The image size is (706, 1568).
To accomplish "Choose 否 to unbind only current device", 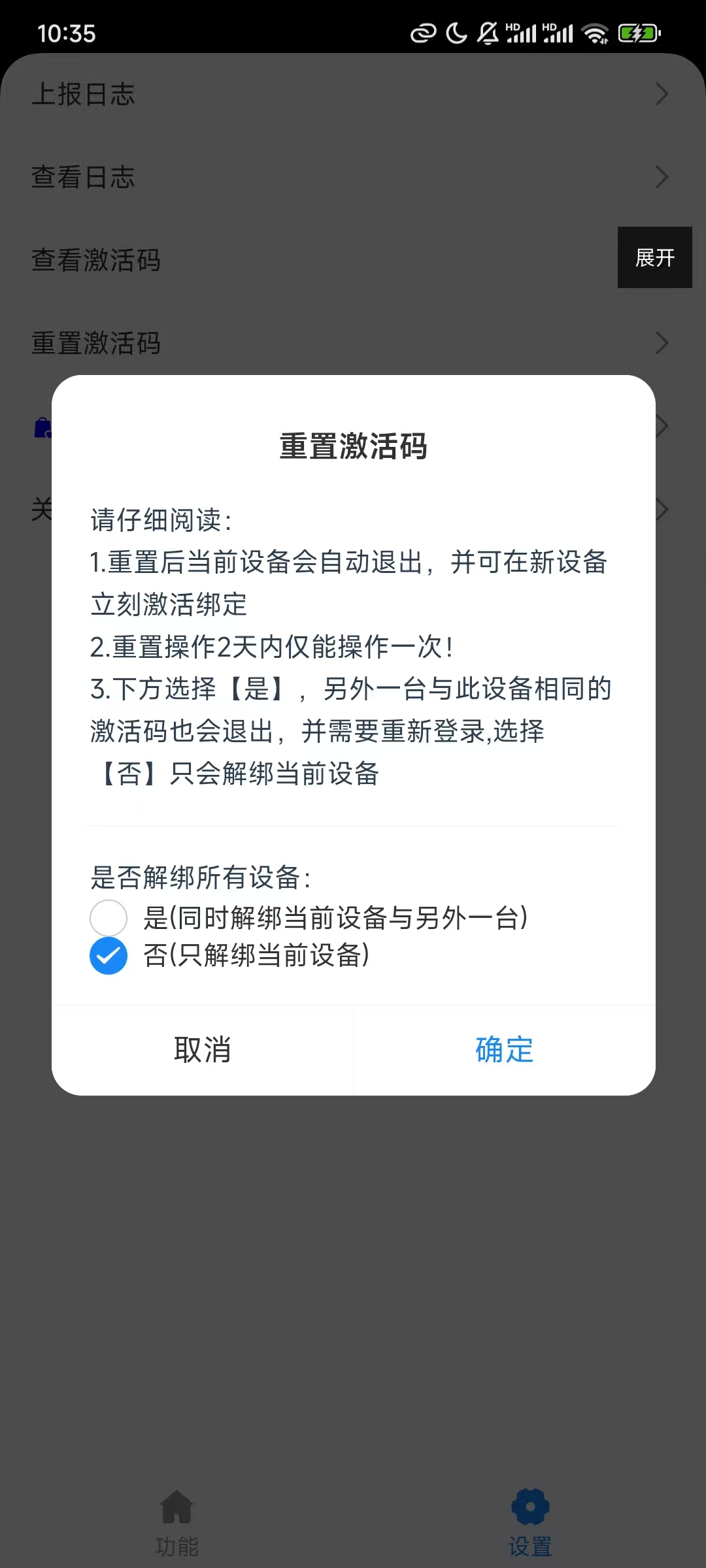I will coord(109,956).
